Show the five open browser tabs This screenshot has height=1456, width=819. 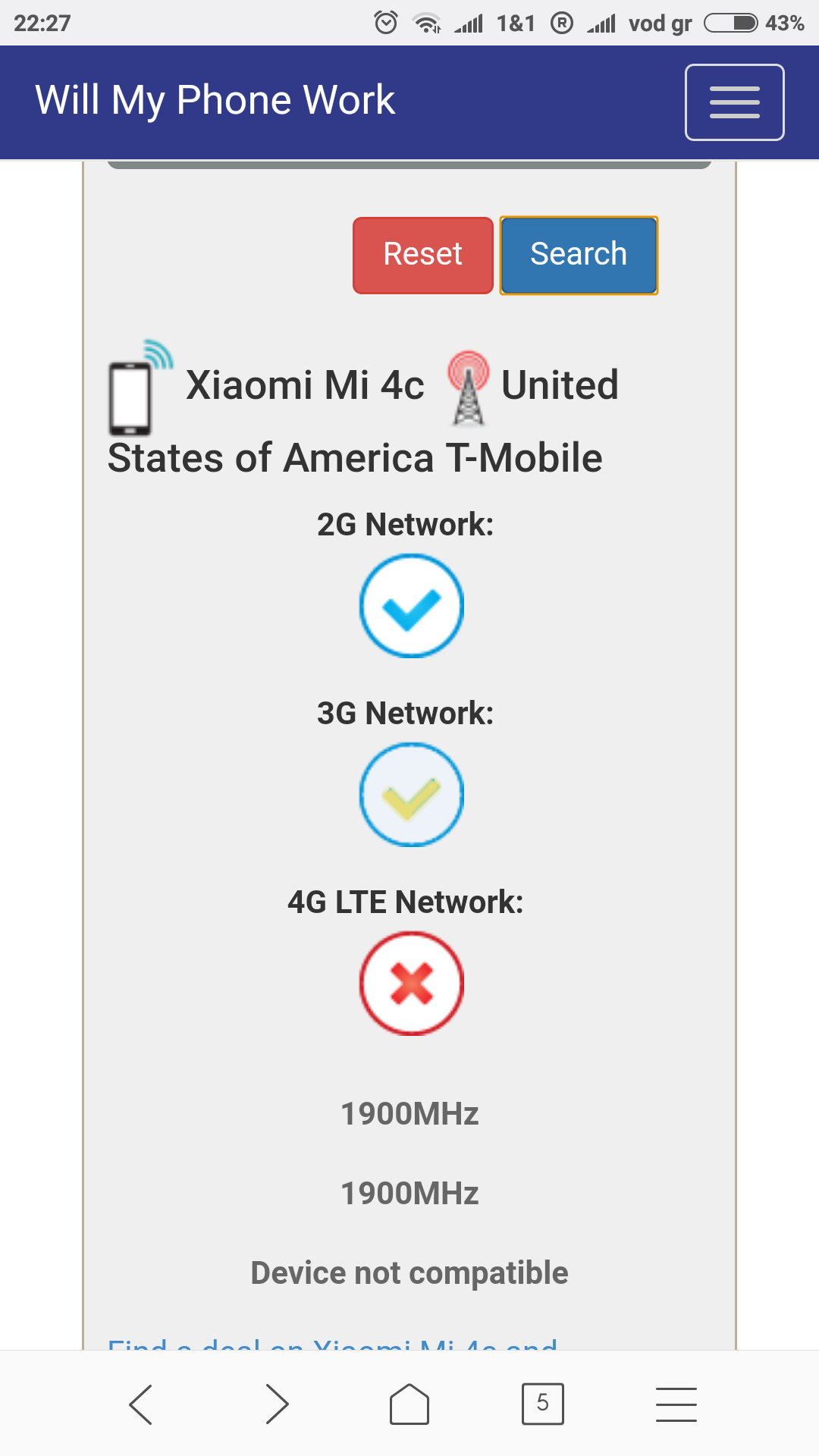[542, 1404]
